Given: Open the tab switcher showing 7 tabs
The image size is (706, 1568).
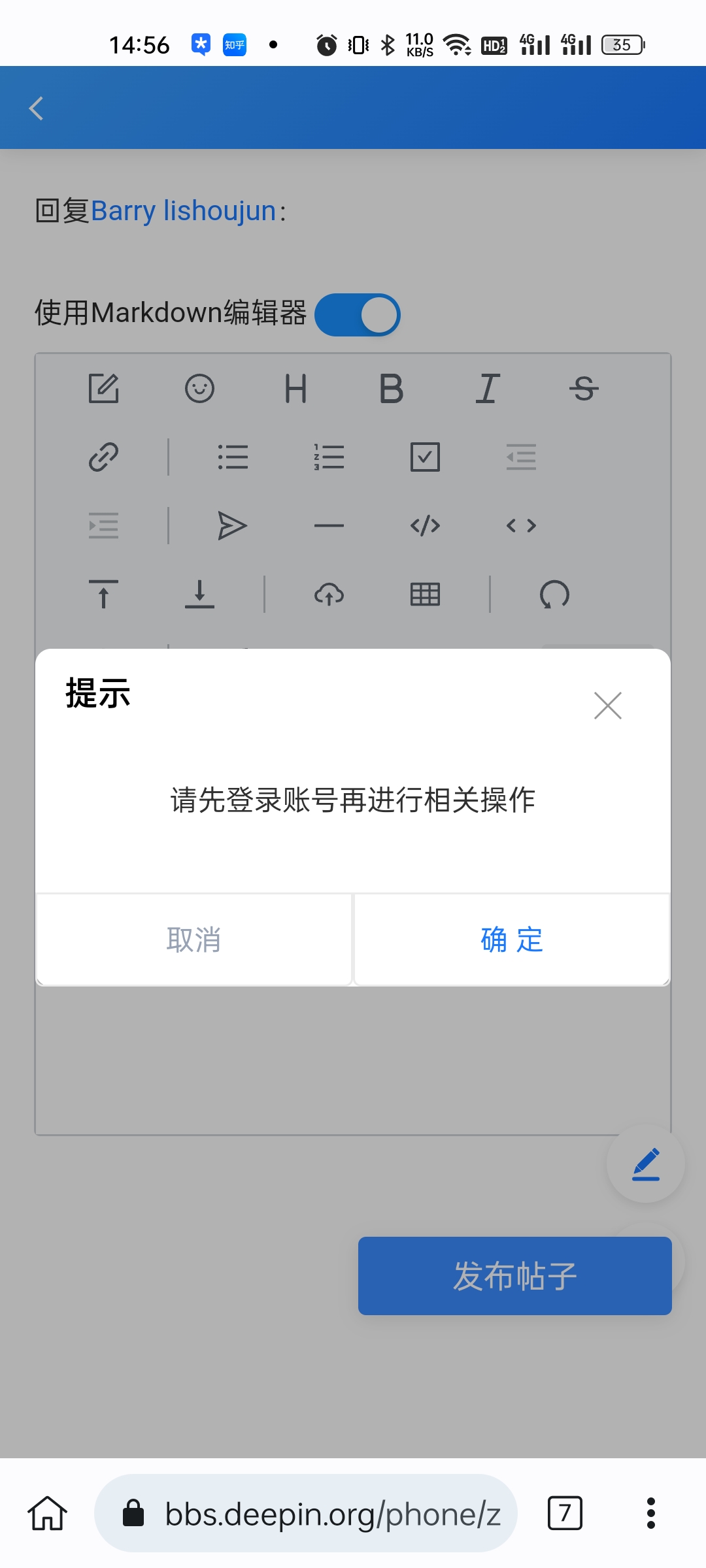Looking at the screenshot, I should click(565, 1513).
